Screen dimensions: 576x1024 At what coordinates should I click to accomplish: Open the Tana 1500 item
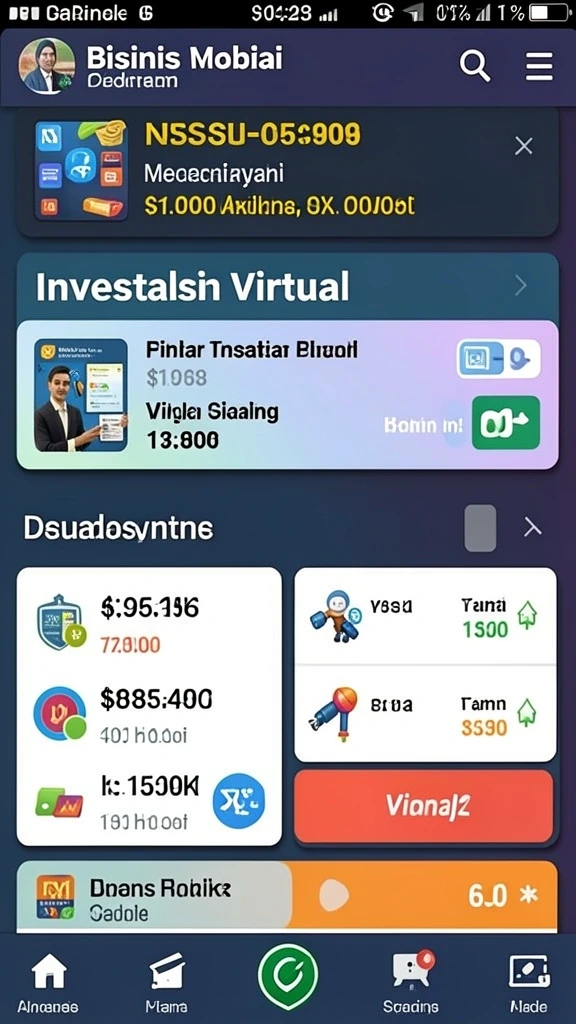click(425, 616)
